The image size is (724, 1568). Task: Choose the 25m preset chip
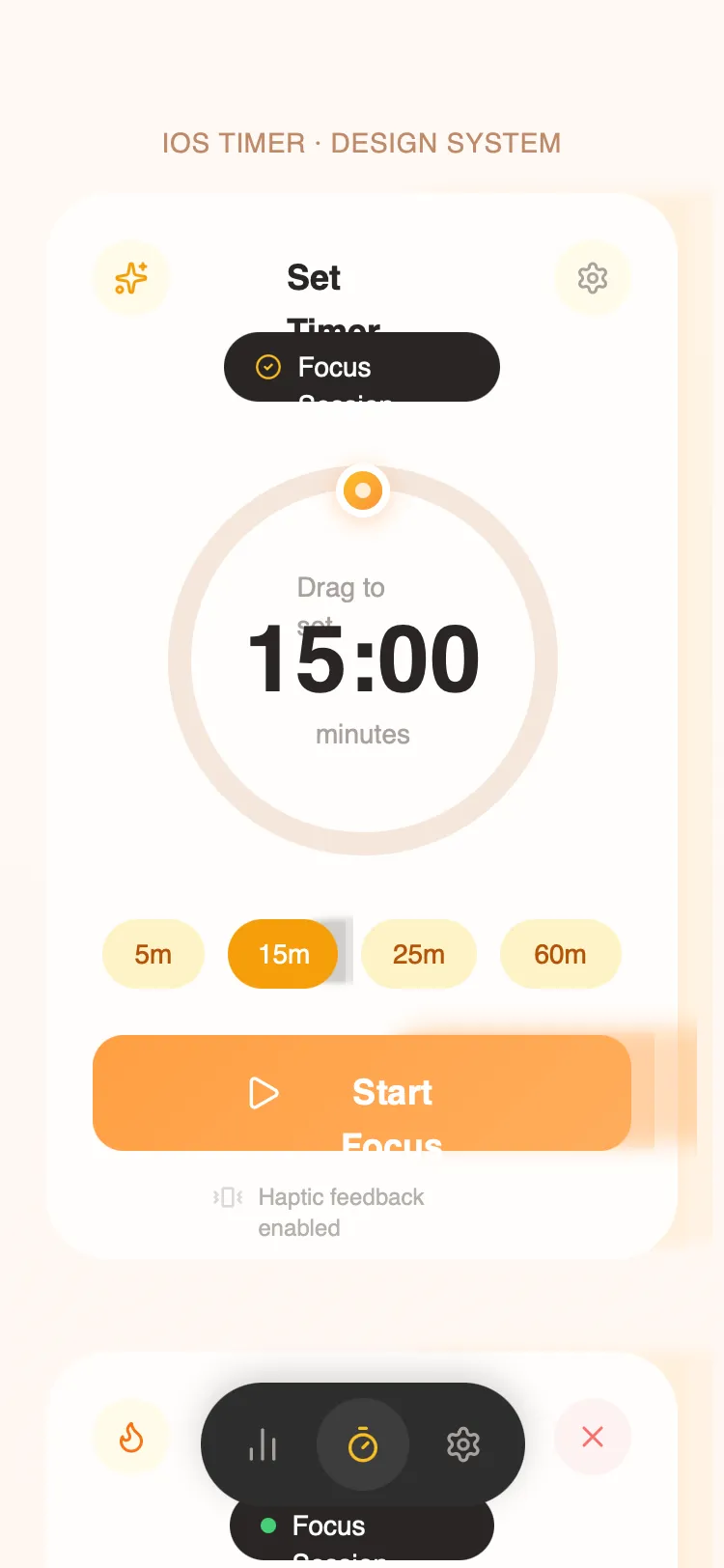point(419,954)
